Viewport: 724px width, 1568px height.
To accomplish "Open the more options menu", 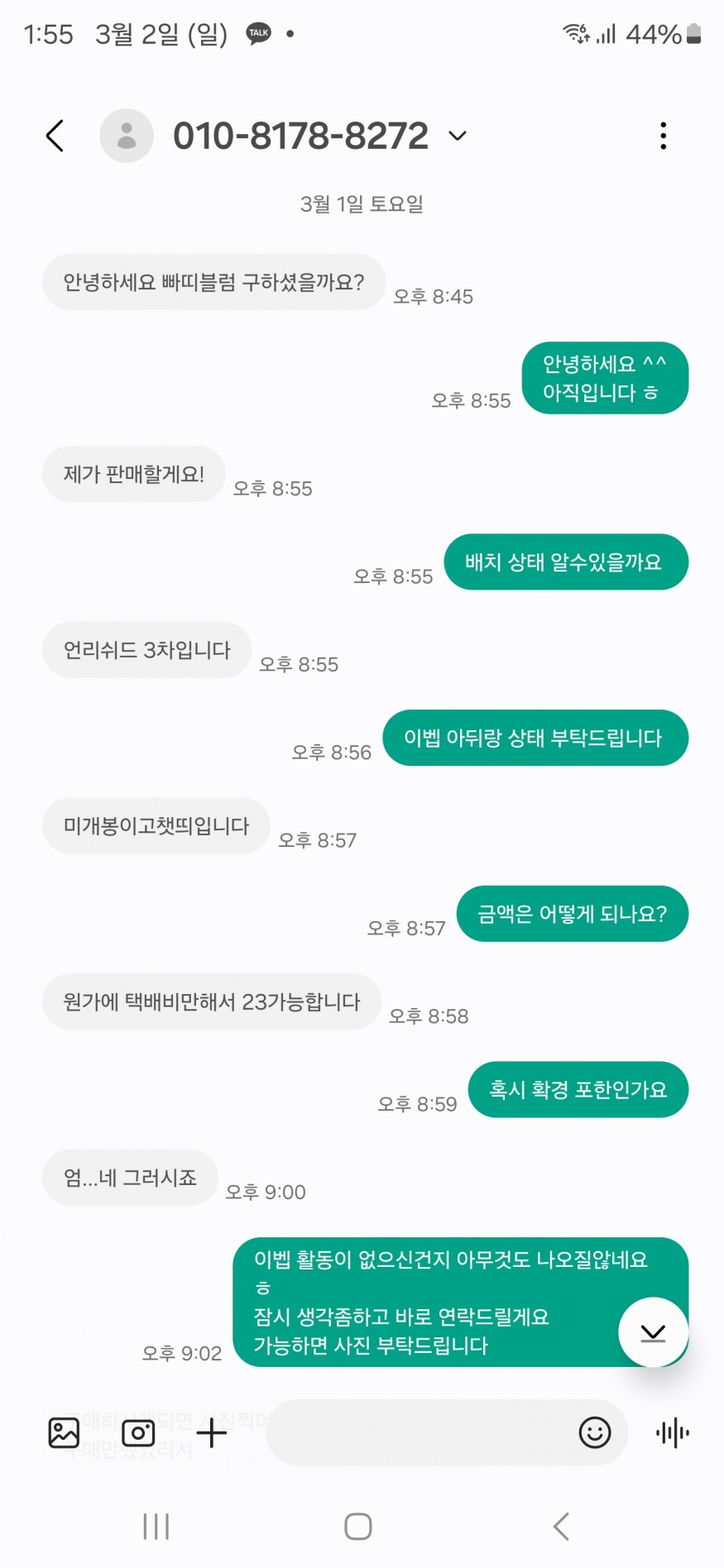I will coord(663,136).
